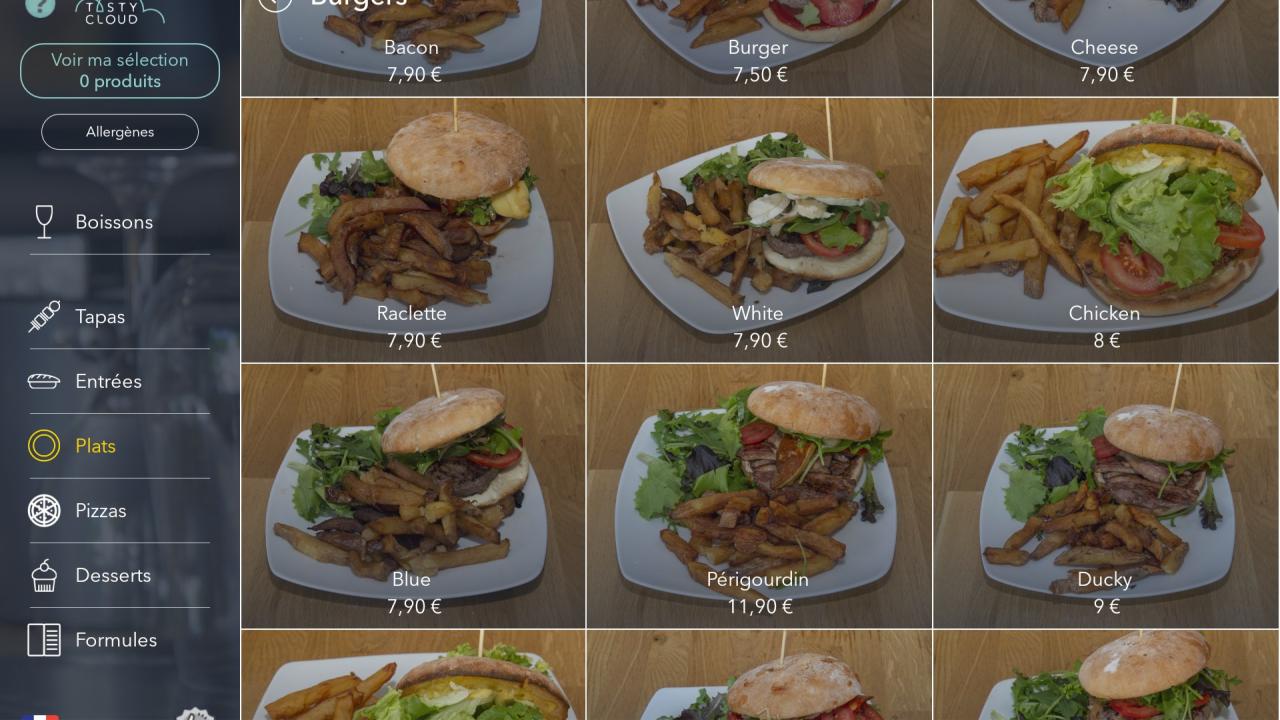
Task: Switch to the Boissons section
Action: pyautogui.click(x=113, y=222)
